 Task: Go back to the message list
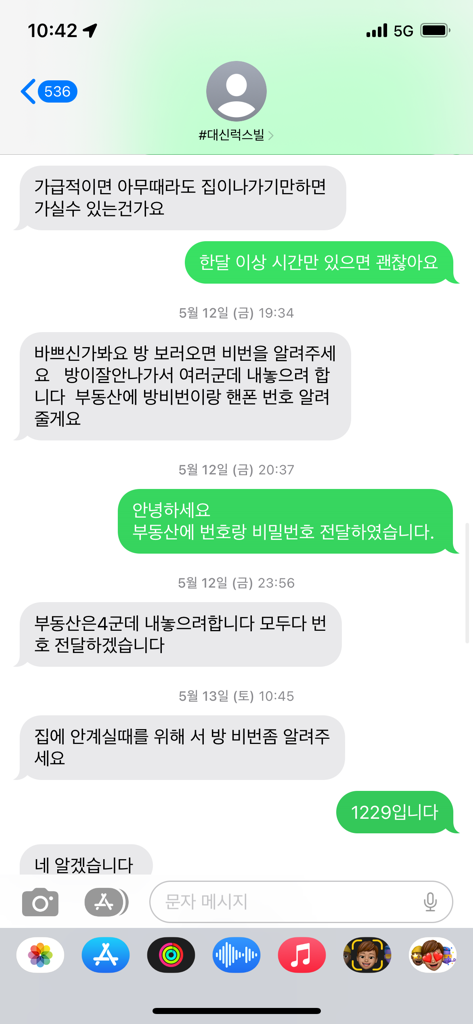coord(50,91)
